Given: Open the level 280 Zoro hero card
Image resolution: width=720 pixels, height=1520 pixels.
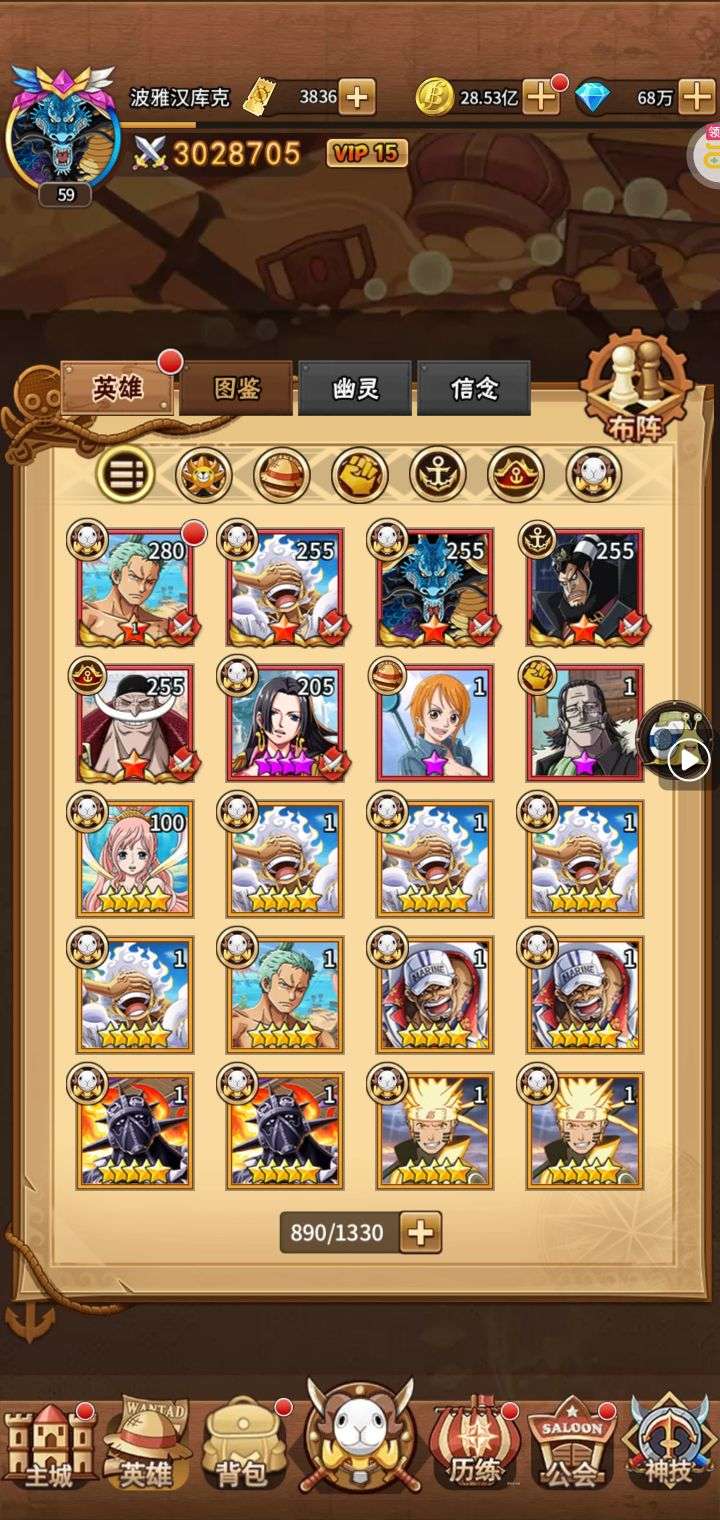Looking at the screenshot, I should [x=135, y=587].
